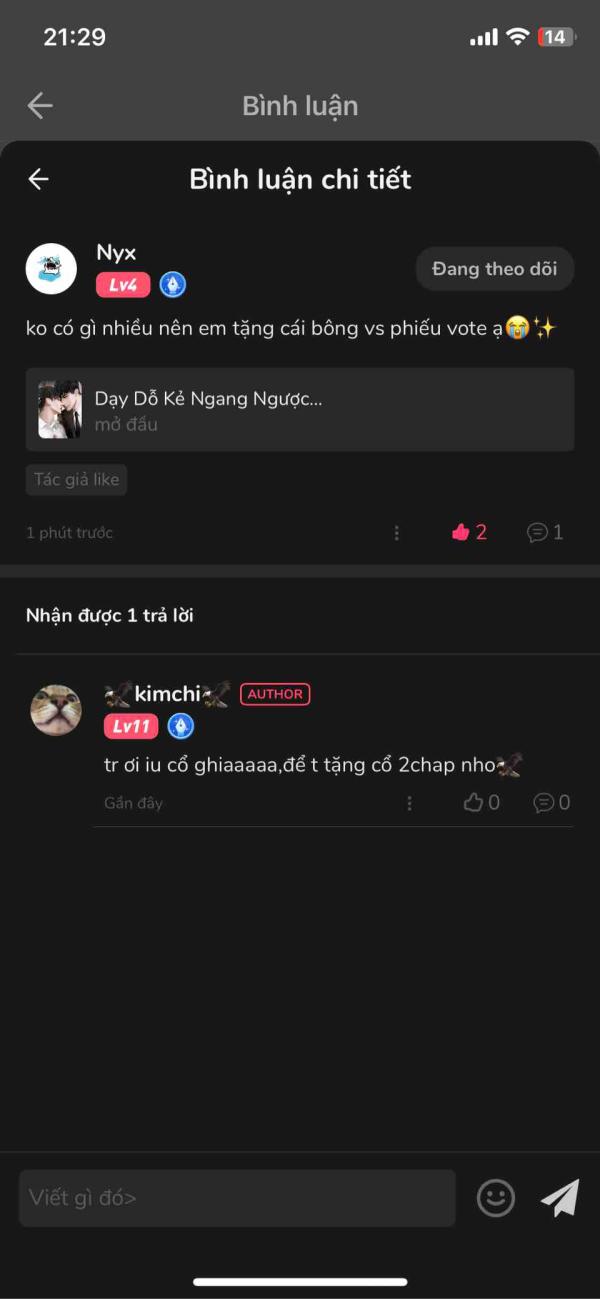Go back from the Bình luận screen
Viewport: 600px width, 1299px height.
pos(40,105)
